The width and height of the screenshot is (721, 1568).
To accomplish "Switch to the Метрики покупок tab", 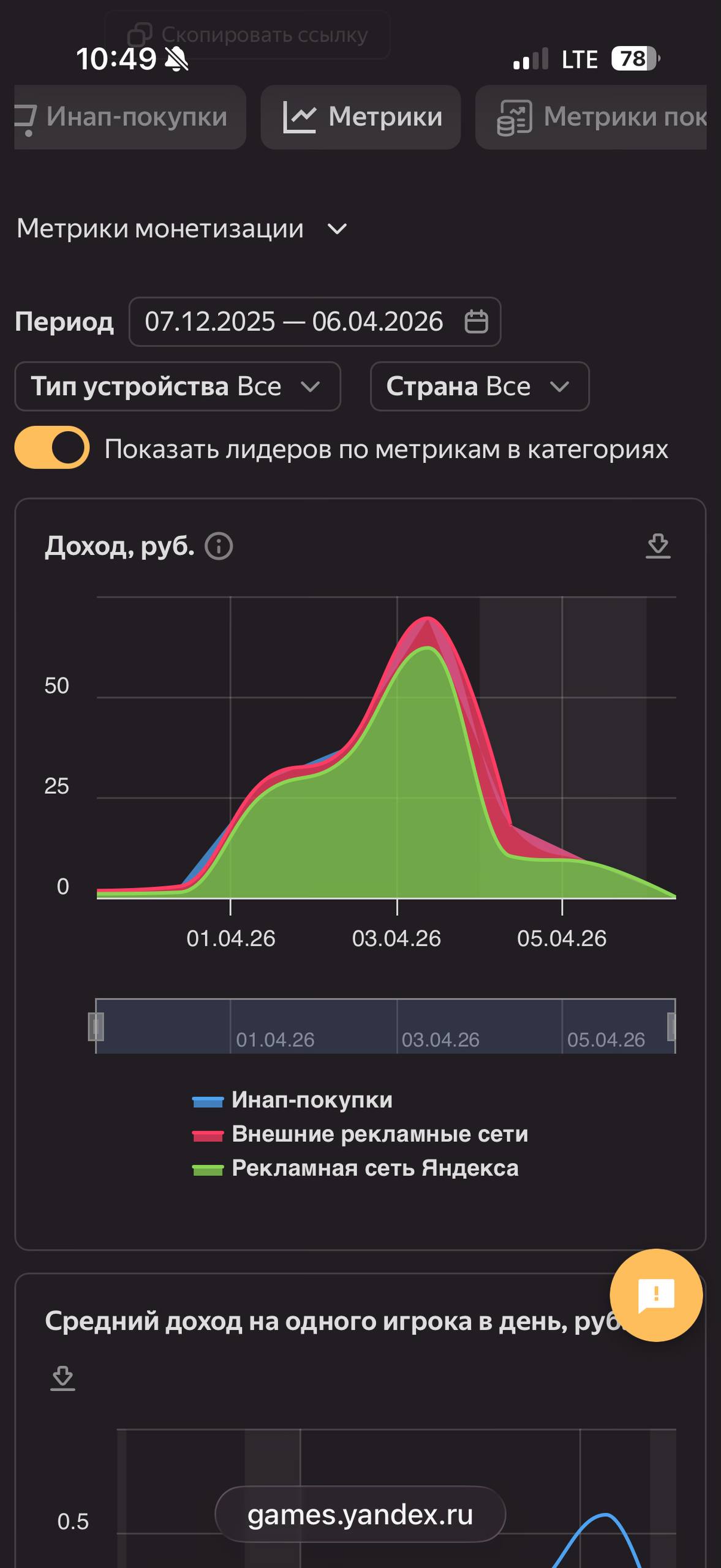I will pos(592,117).
